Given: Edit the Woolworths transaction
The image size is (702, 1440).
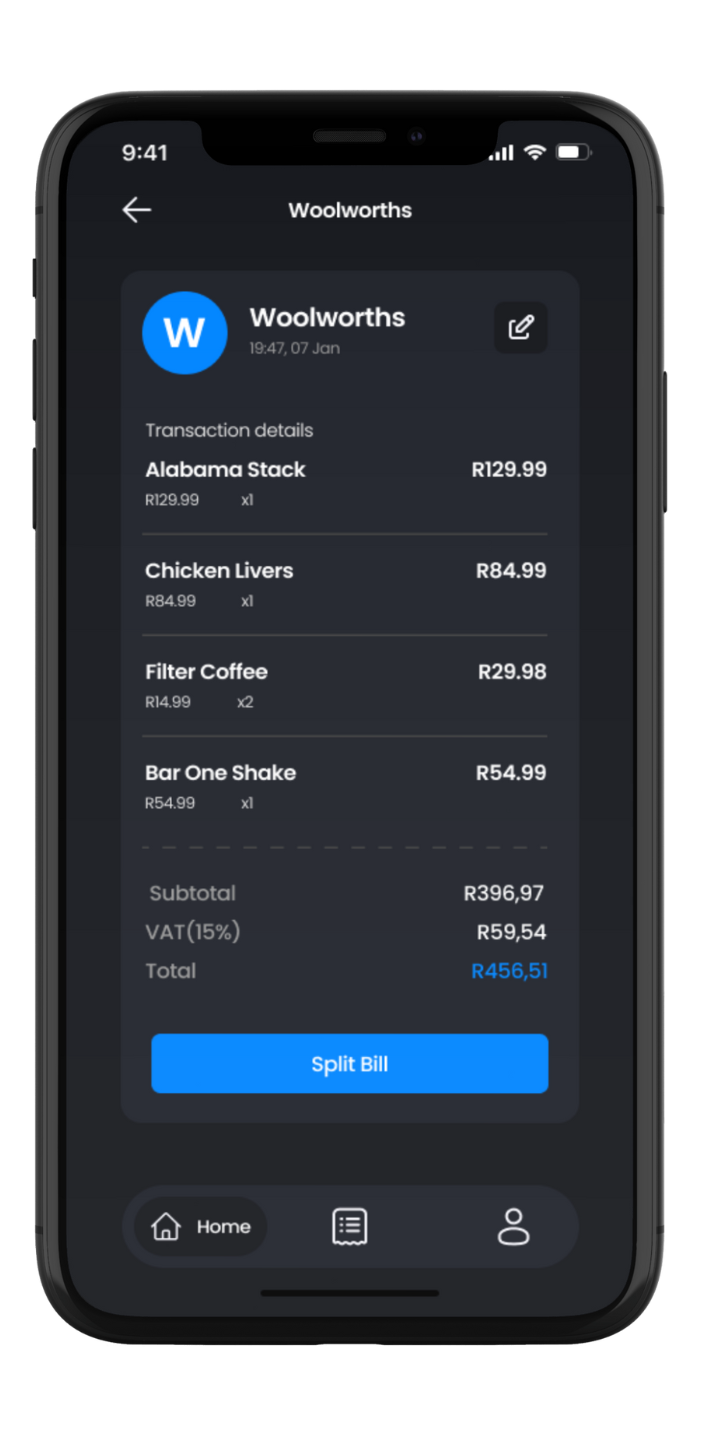Looking at the screenshot, I should tap(521, 328).
